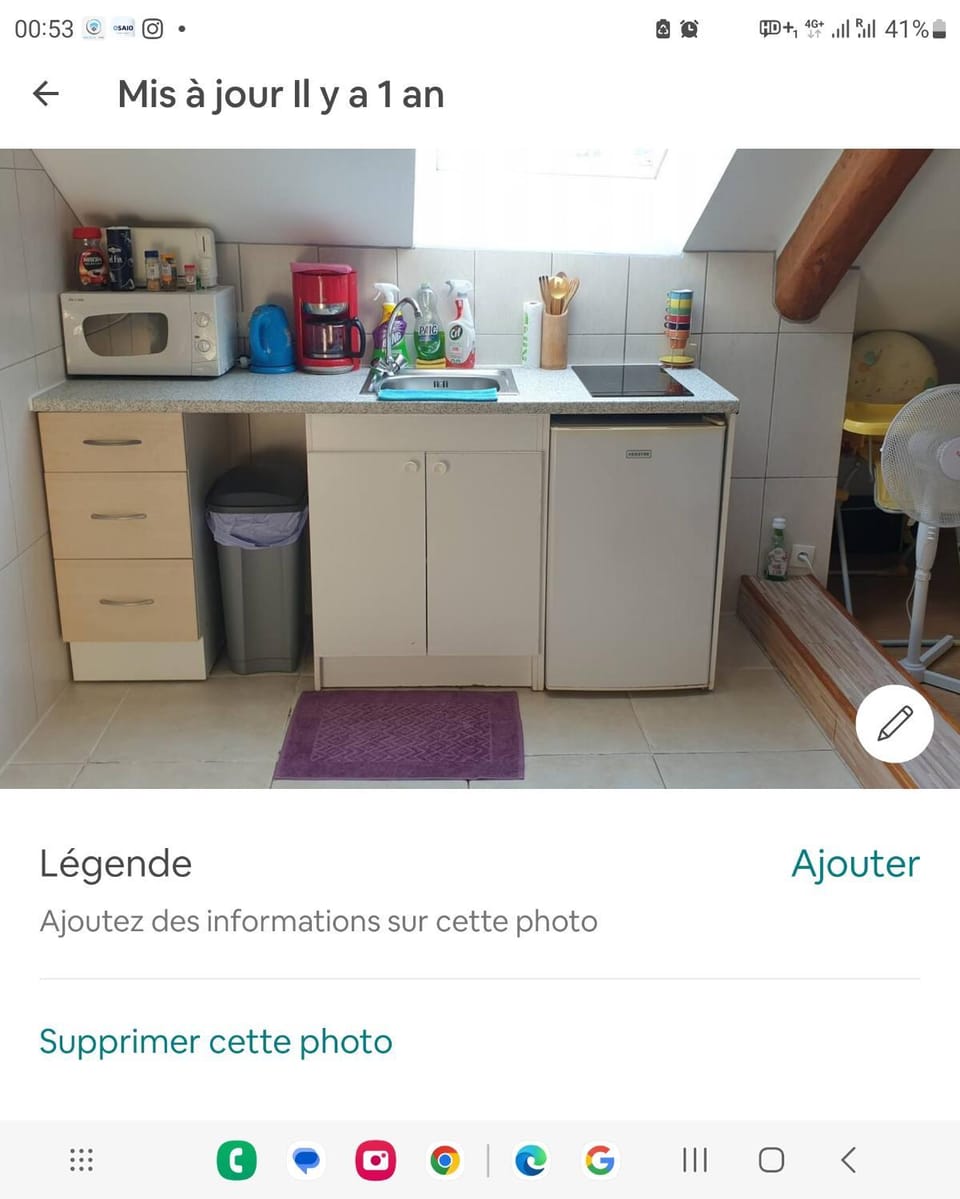Tap the pencil icon to edit the photo
The height and width of the screenshot is (1199, 960).
pyautogui.click(x=893, y=723)
